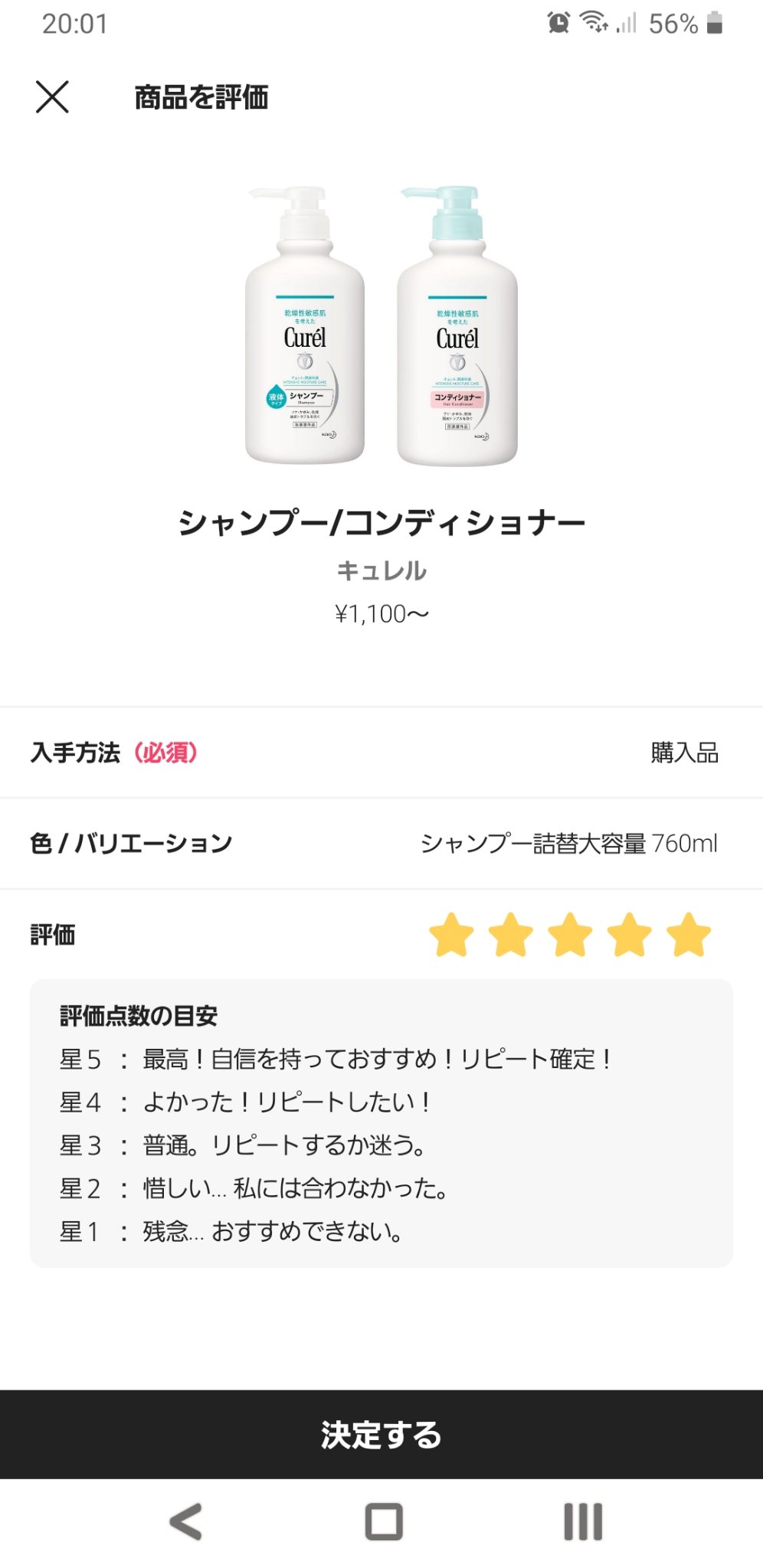Set rating to three stars
Screen dimensions: 763x1568
click(570, 935)
